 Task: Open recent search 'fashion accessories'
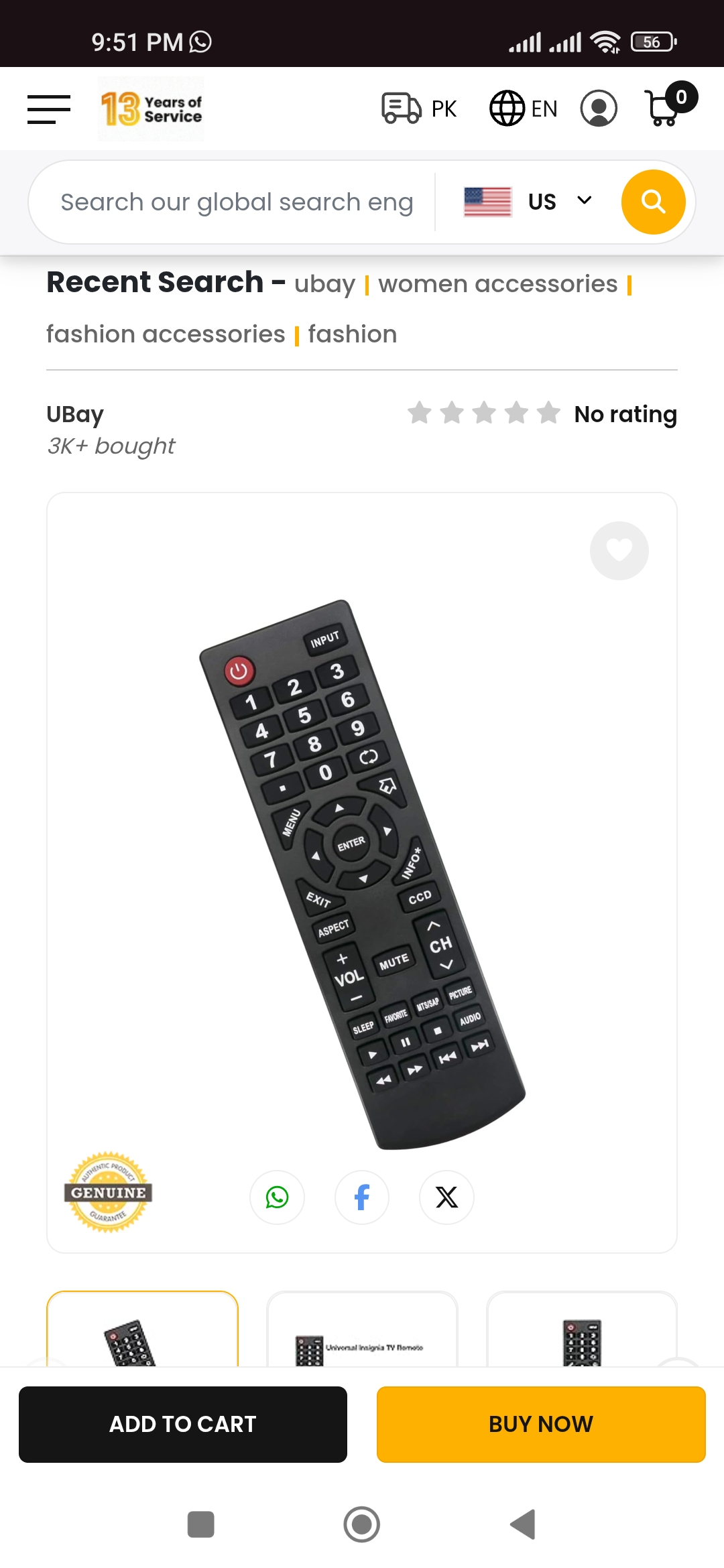click(x=166, y=334)
